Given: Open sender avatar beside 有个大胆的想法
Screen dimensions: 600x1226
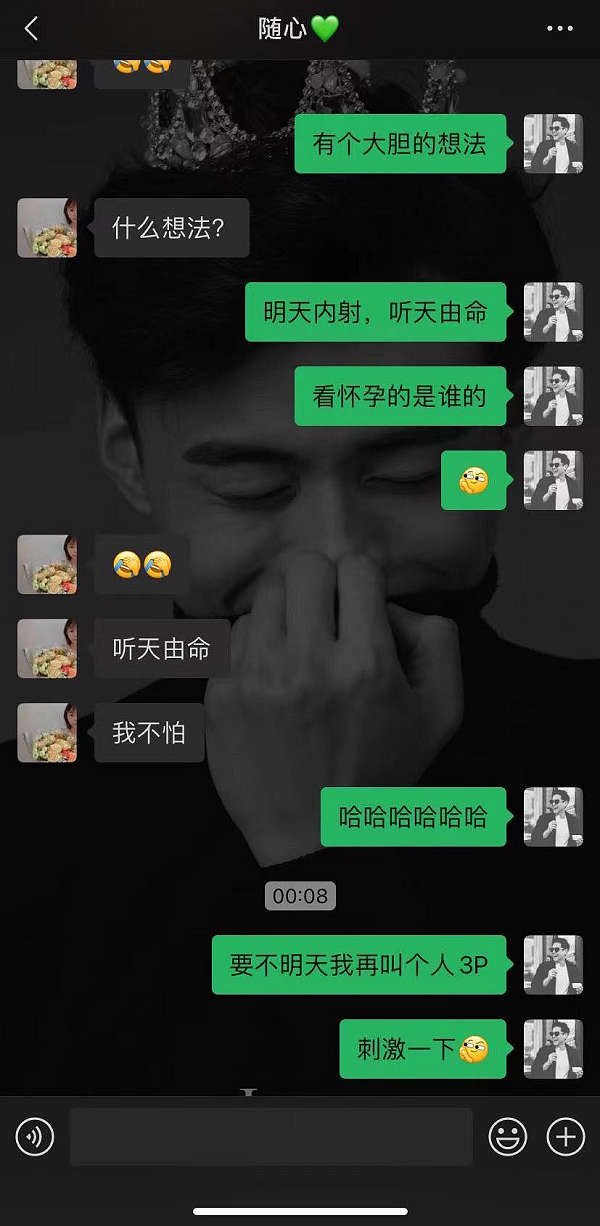Looking at the screenshot, I should pos(553,144).
